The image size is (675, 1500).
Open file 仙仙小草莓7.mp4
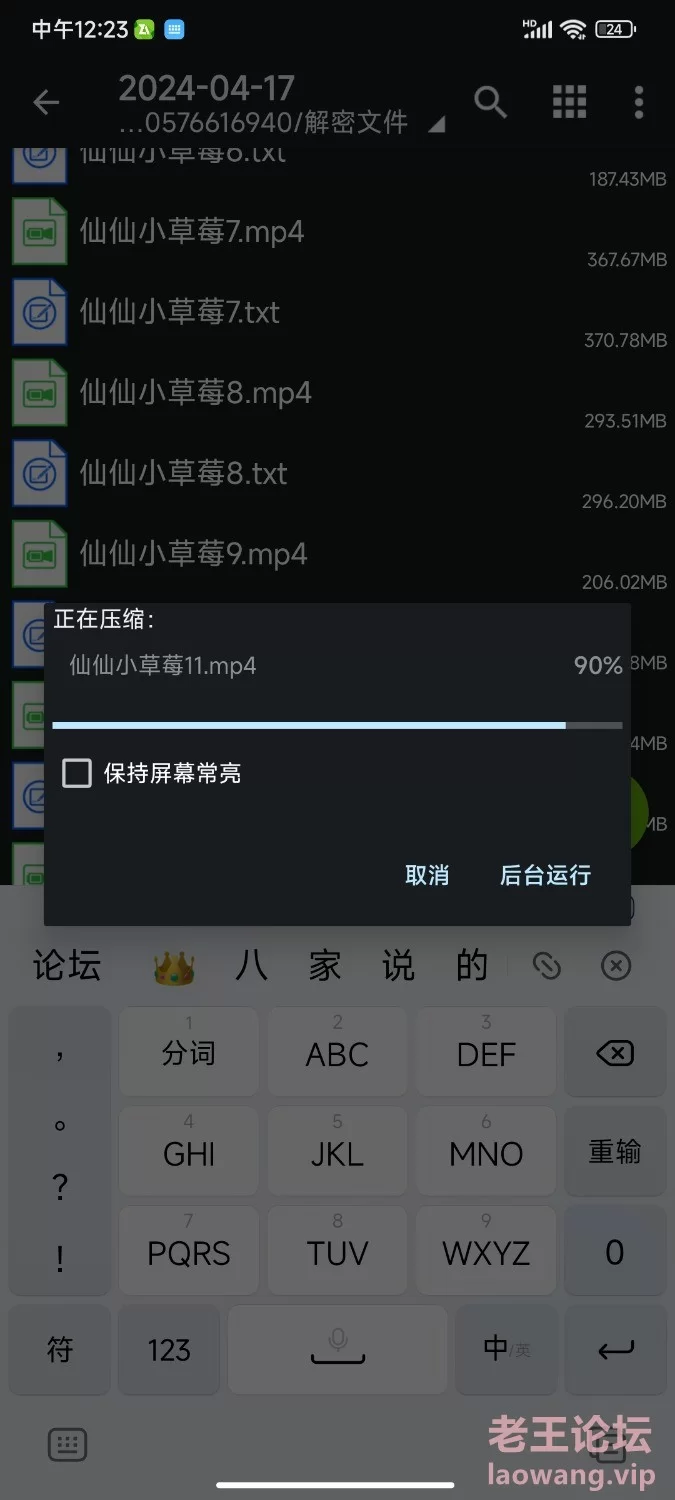[192, 232]
